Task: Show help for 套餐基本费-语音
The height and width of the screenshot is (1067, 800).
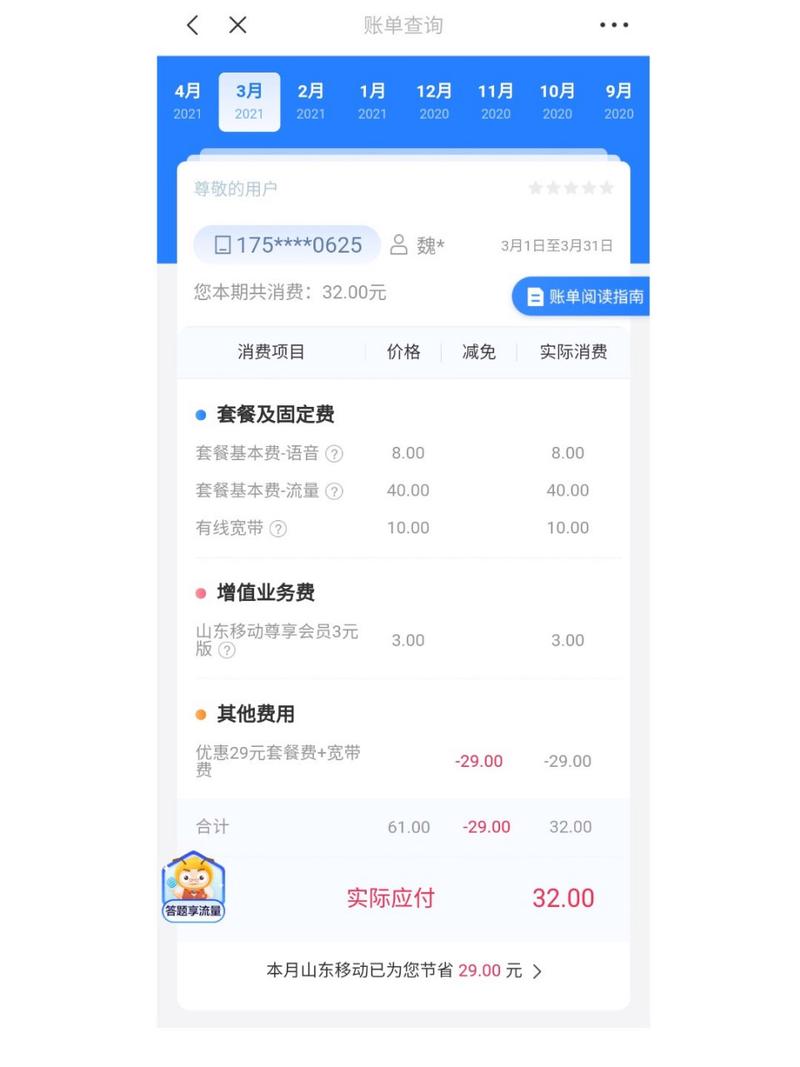Action: [334, 454]
